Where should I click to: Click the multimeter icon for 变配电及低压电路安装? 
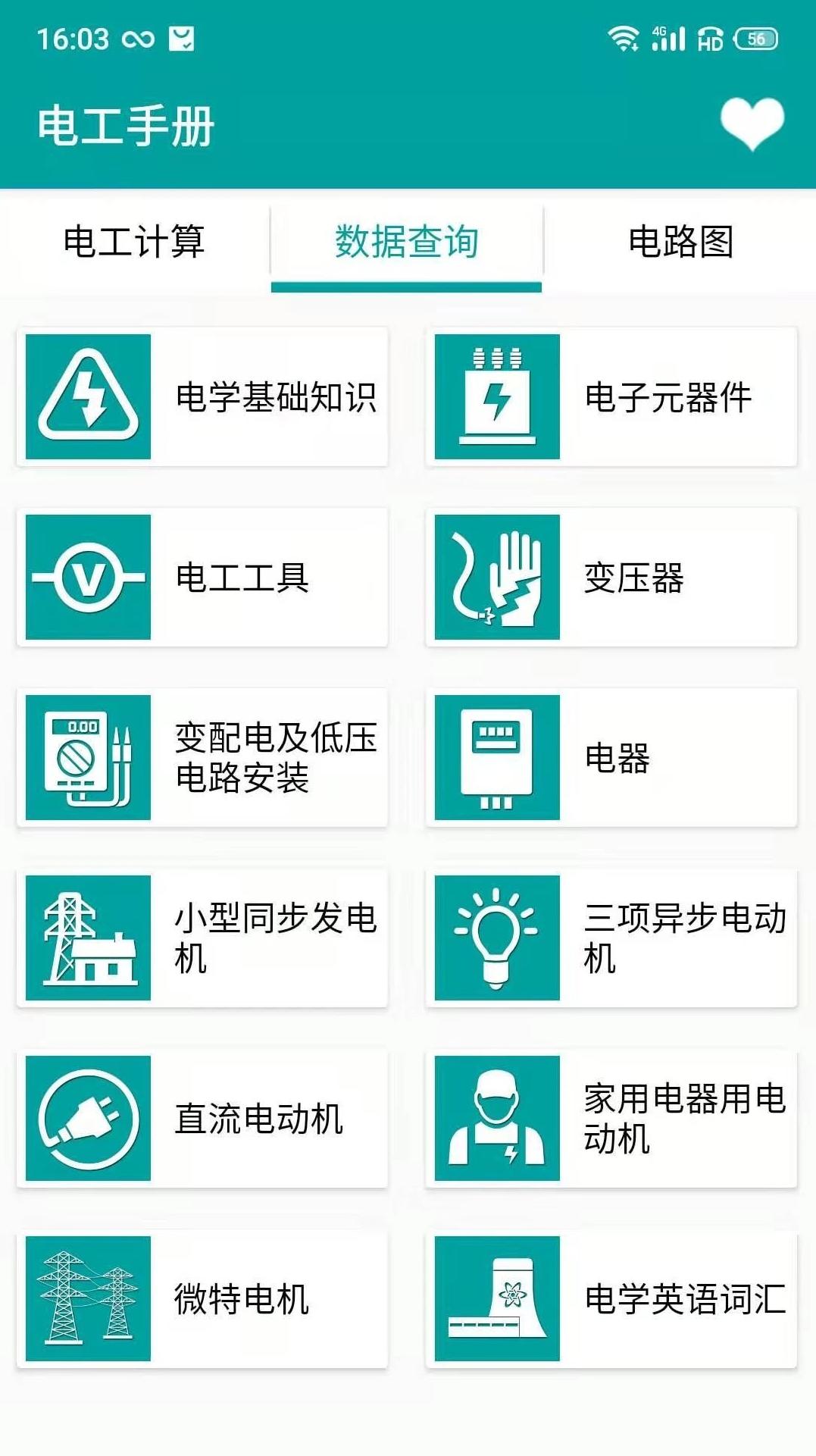[89, 758]
